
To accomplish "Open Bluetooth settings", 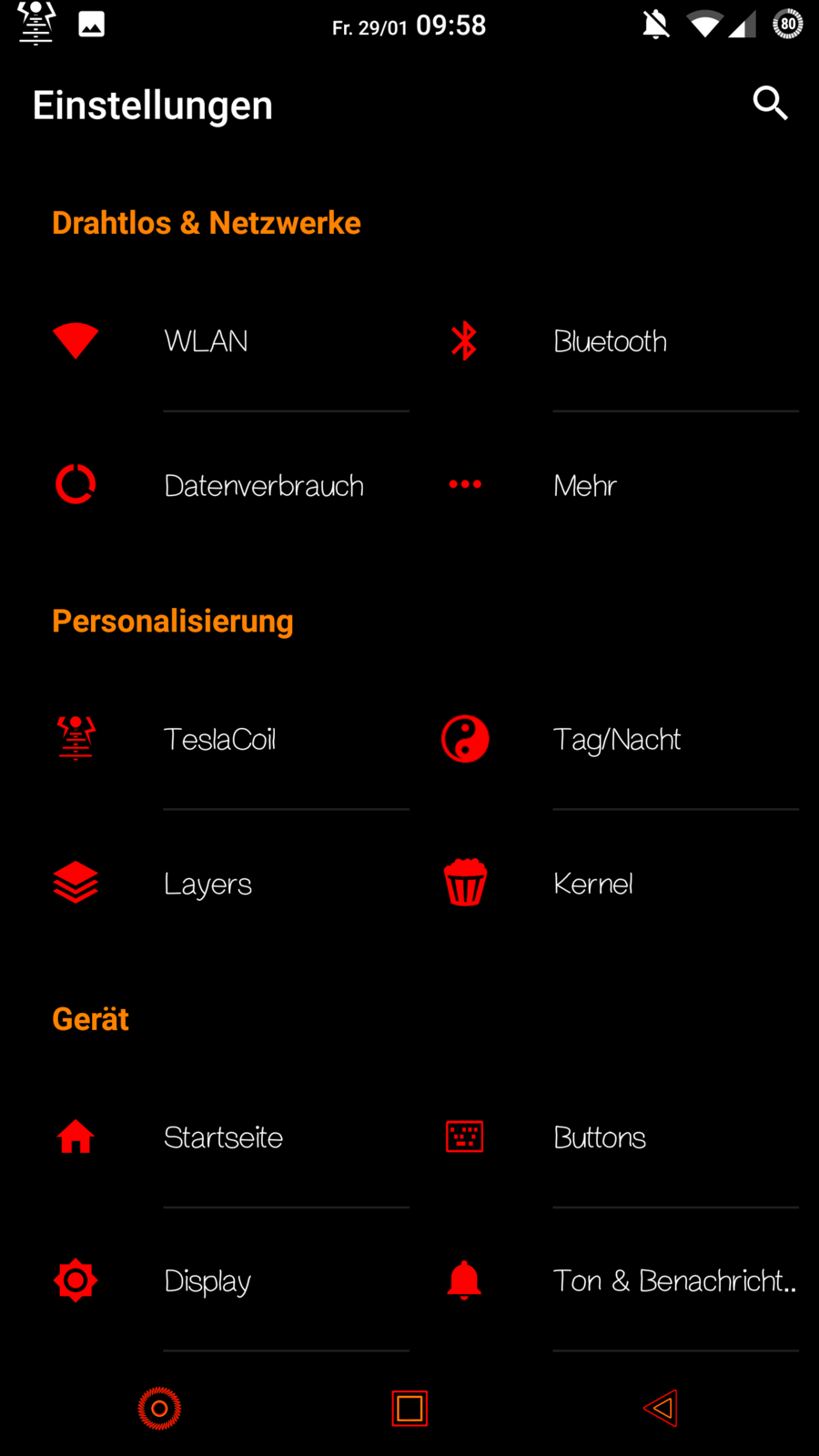I will 610,341.
